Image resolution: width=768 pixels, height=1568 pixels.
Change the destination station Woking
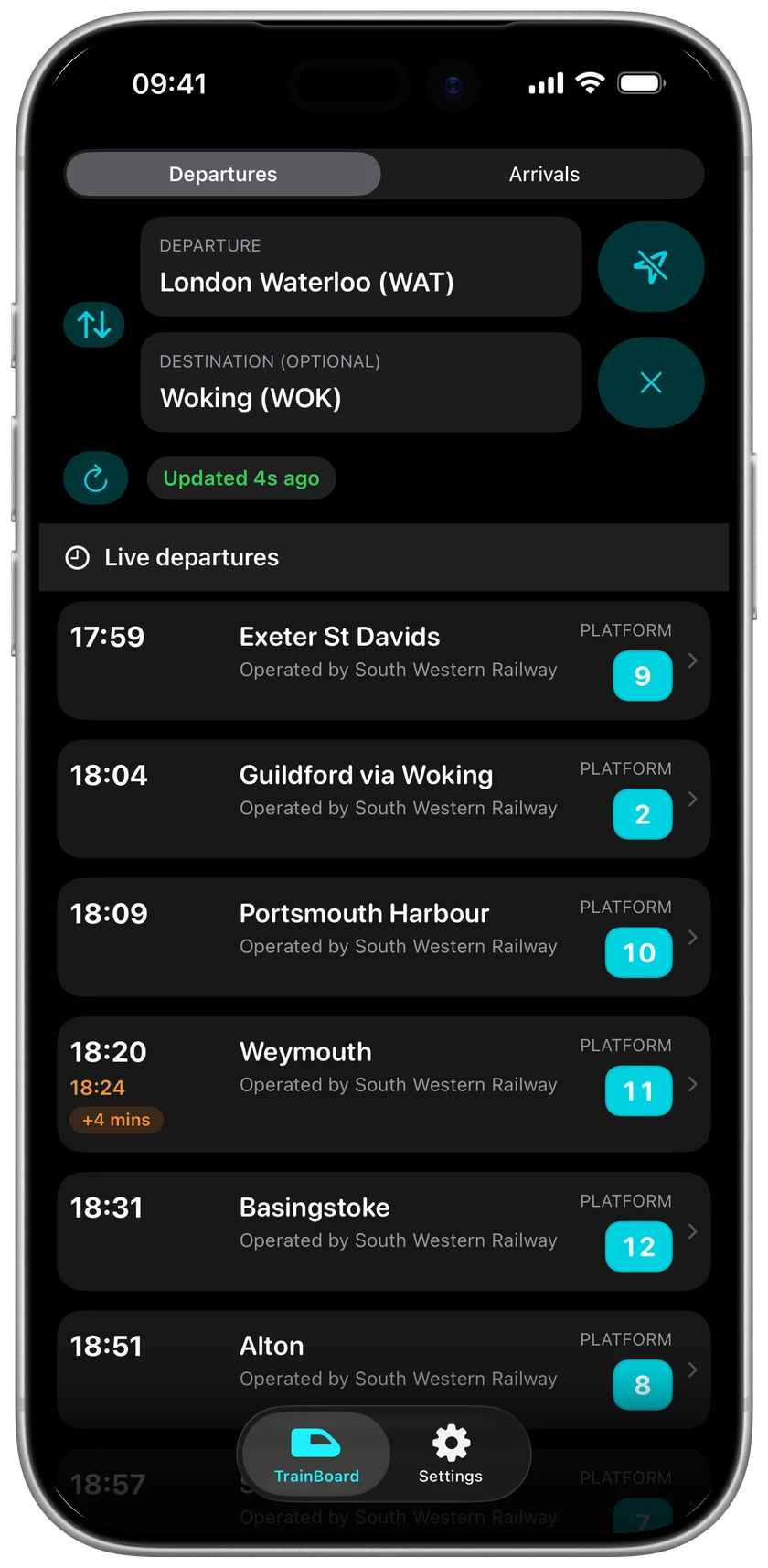361,382
